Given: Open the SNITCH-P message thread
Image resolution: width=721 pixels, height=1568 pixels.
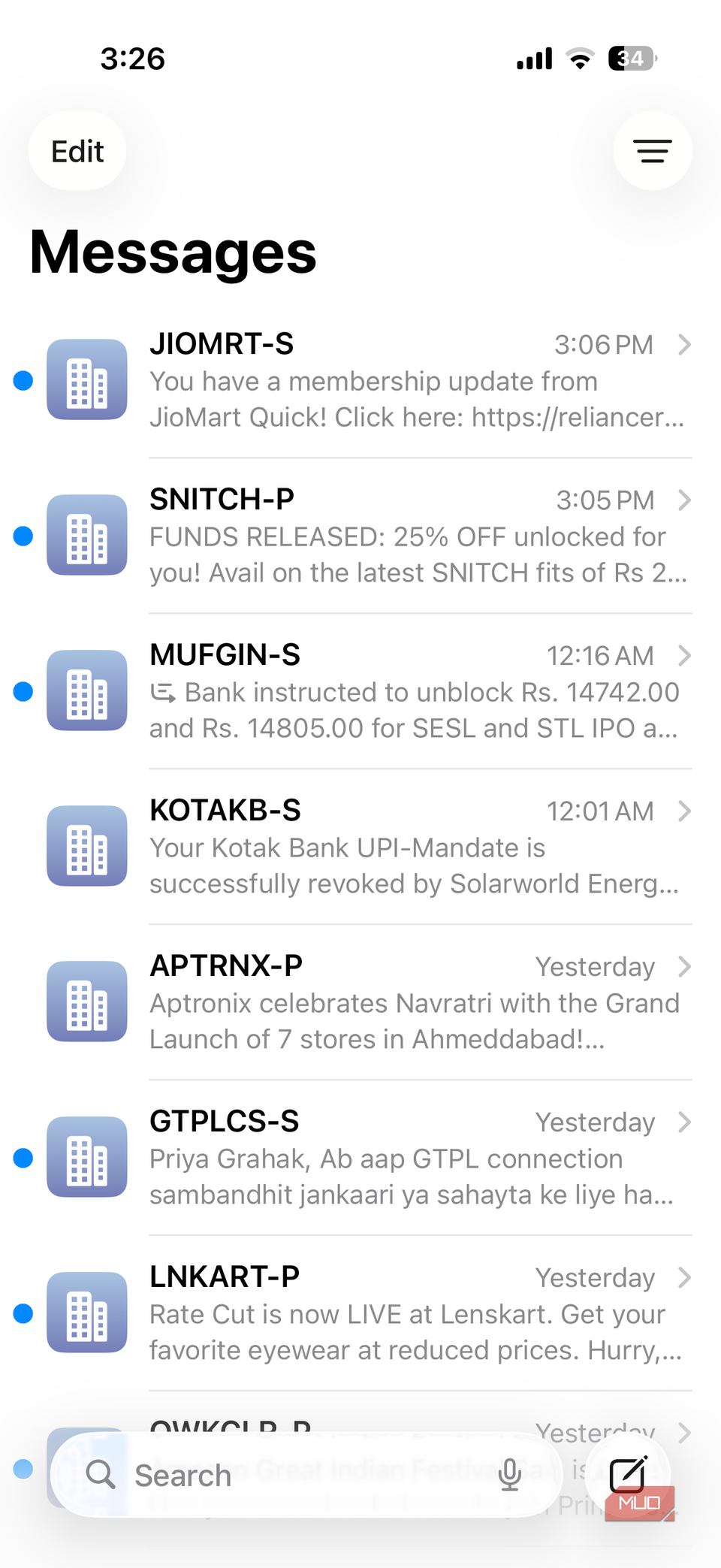Looking at the screenshot, I should click(417, 536).
